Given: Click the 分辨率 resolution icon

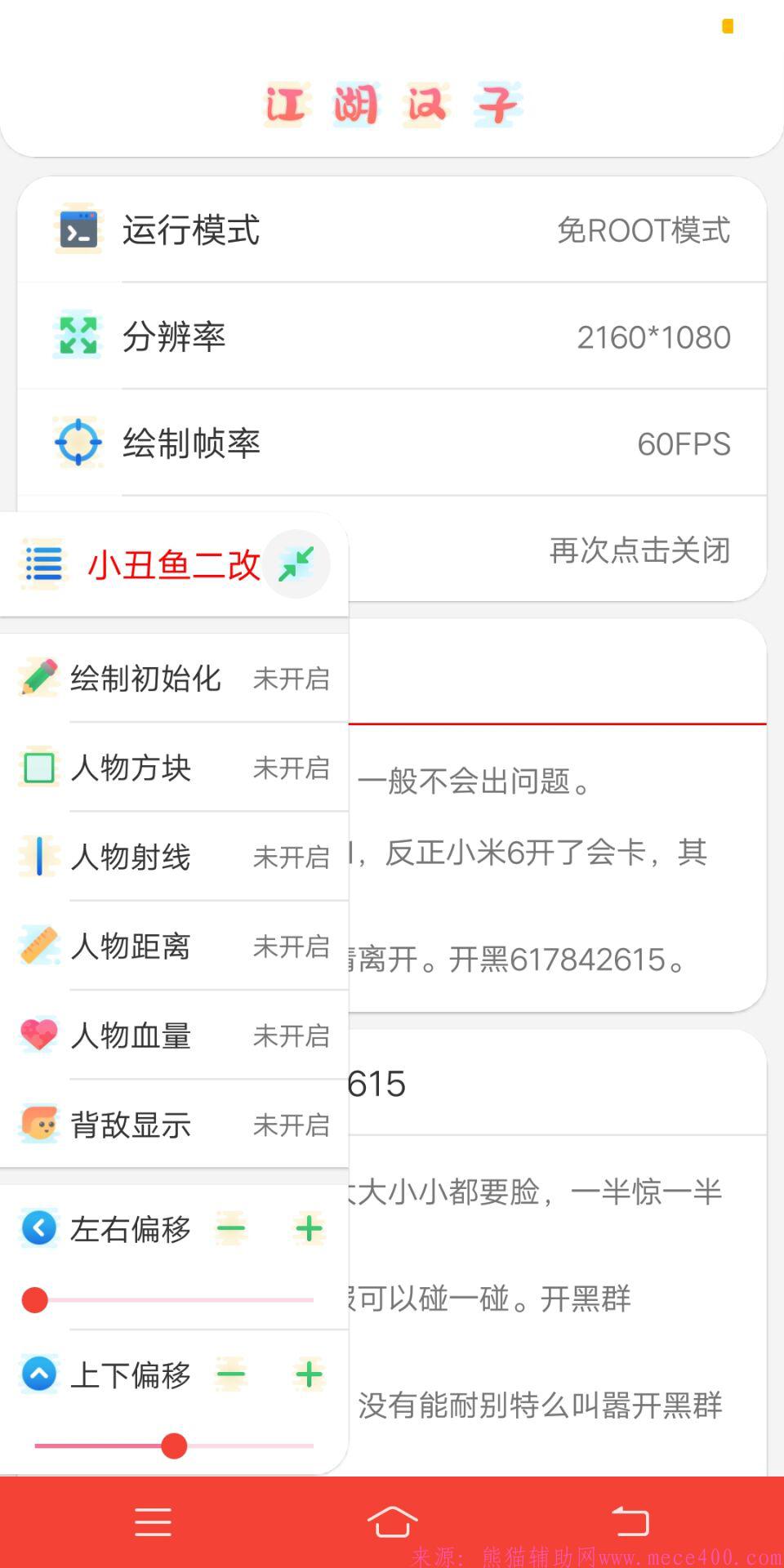Looking at the screenshot, I should [77, 336].
